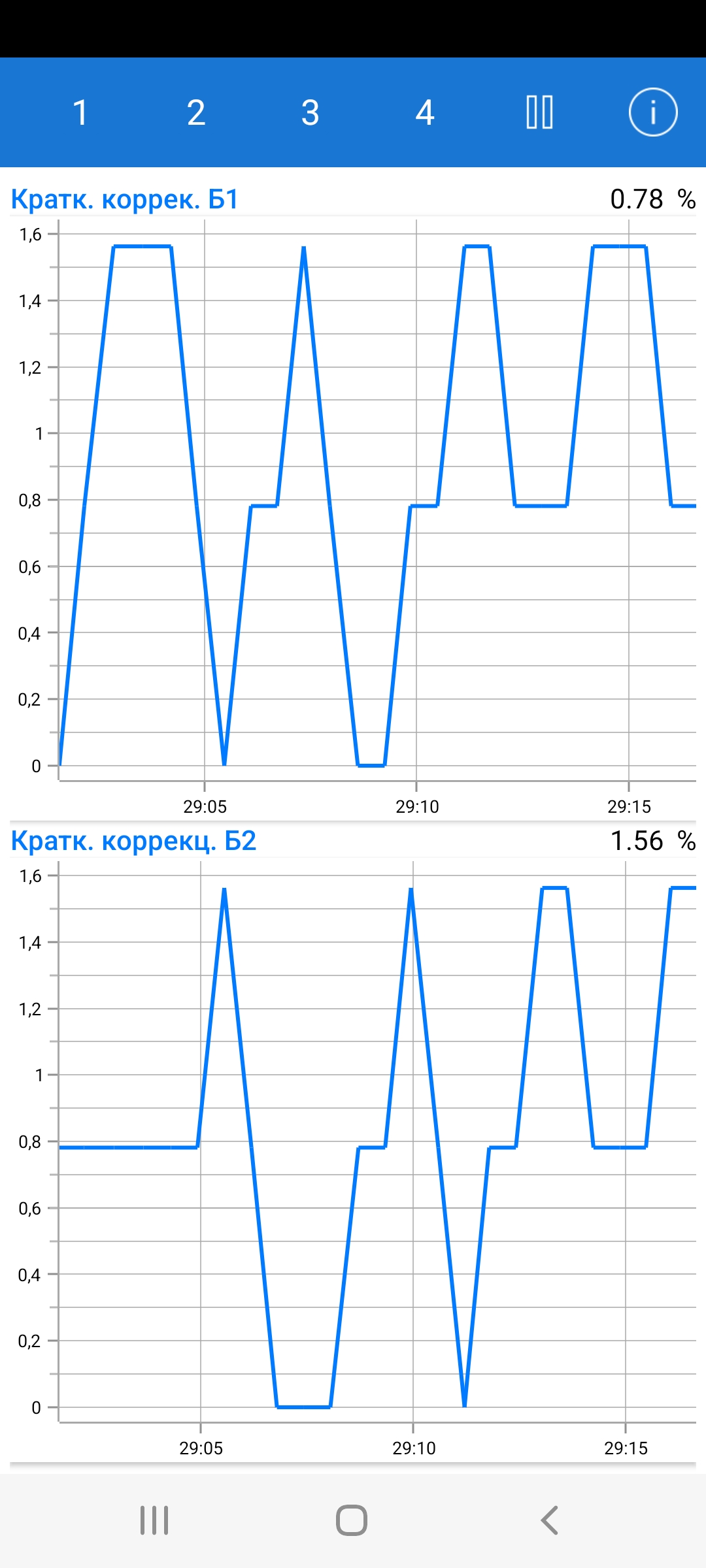706x1568 pixels.
Task: Go back with system back button
Action: click(x=550, y=1520)
